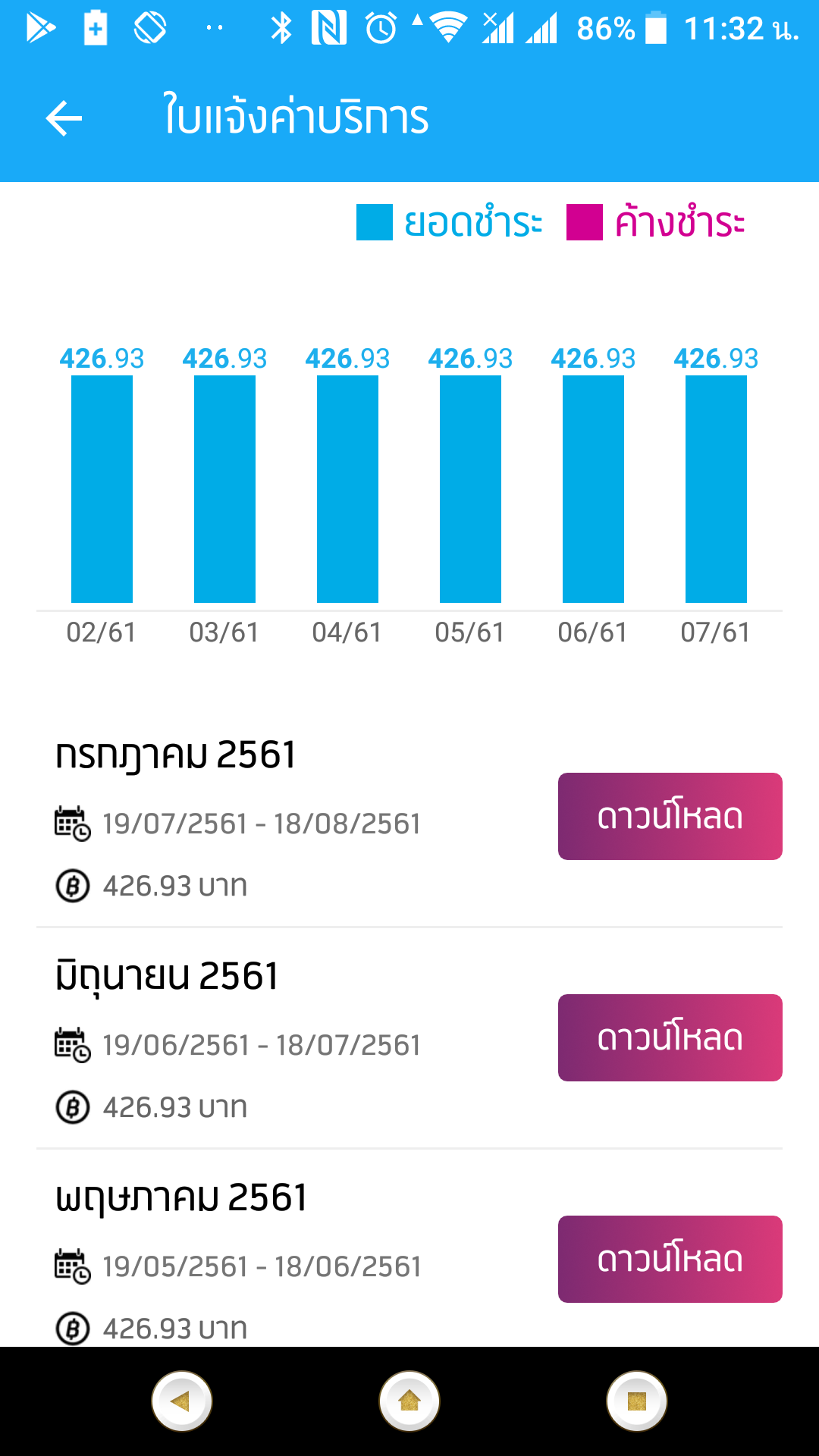The height and width of the screenshot is (1456, 819).
Task: Tap the system home button
Action: click(409, 1401)
